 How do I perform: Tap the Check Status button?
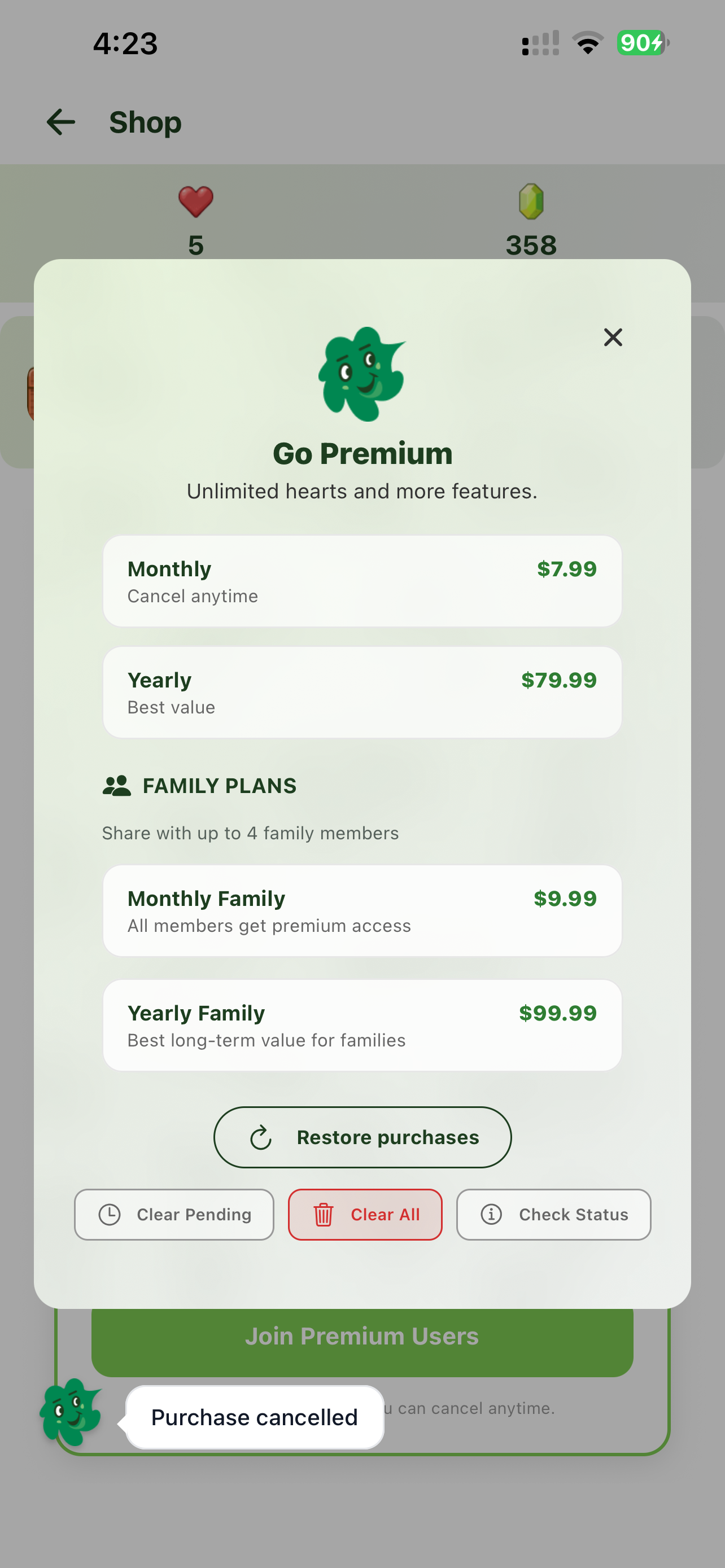[553, 1214]
